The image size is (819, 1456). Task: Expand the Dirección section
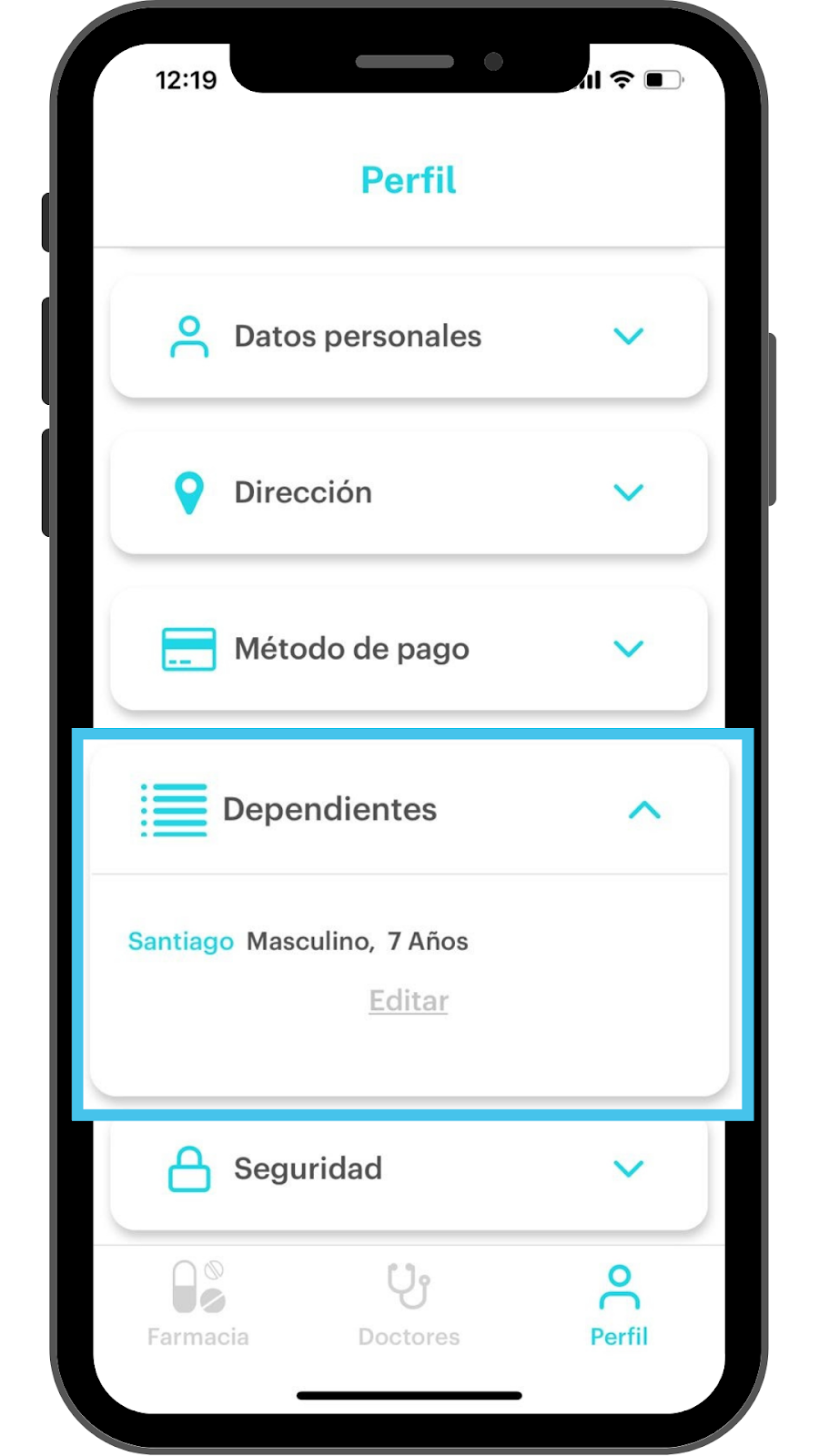tap(409, 492)
